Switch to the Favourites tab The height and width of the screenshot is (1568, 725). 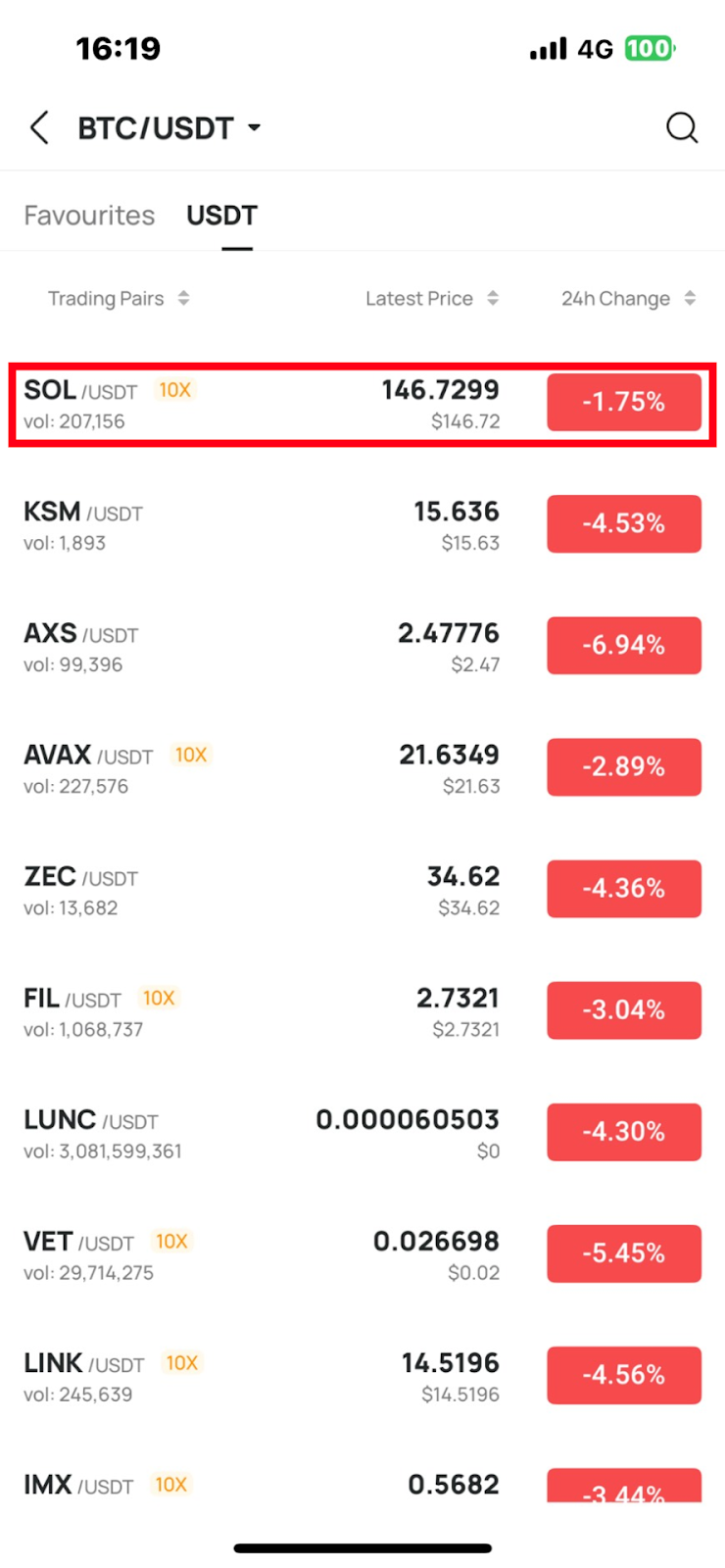pyautogui.click(x=89, y=215)
